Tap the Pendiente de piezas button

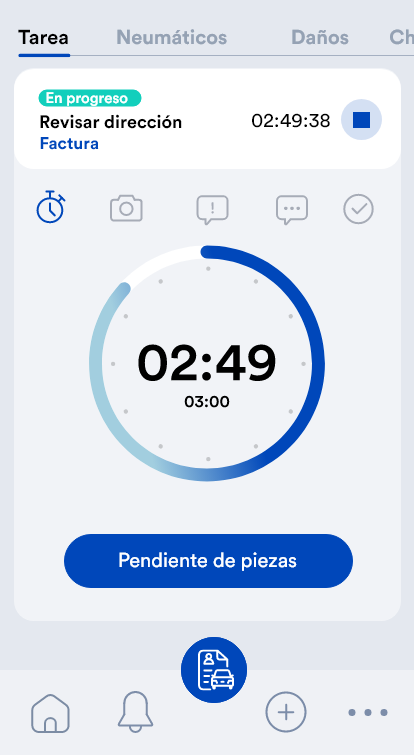(x=208, y=560)
